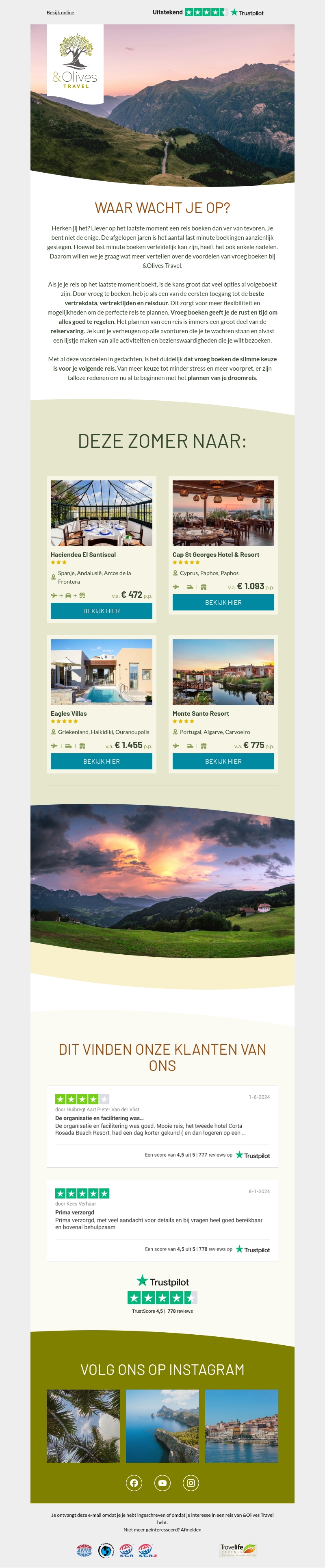Tap Bekijk Hier for Monte Santo Resort

223,761
